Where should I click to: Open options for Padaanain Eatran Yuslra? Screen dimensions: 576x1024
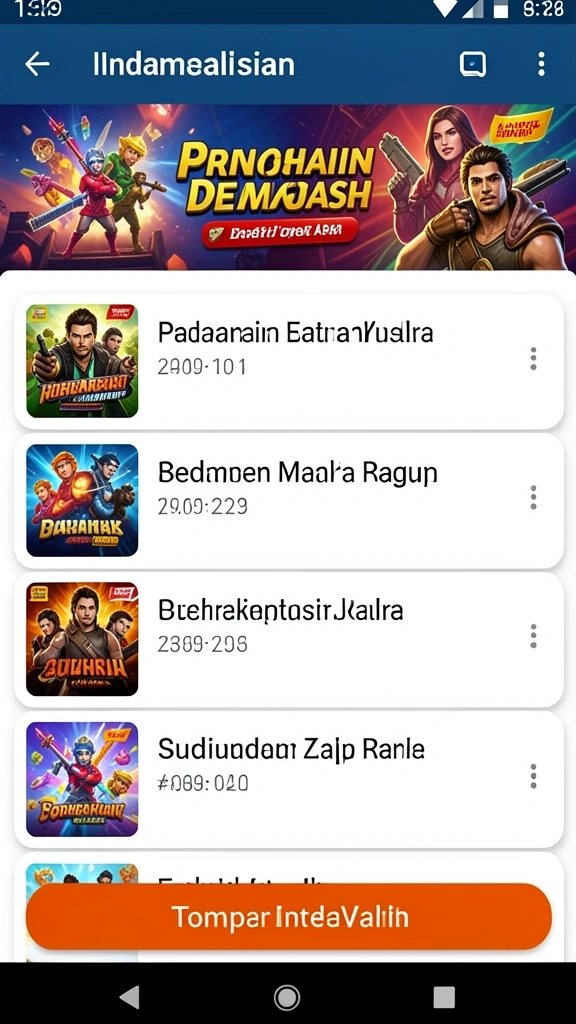[x=534, y=359]
